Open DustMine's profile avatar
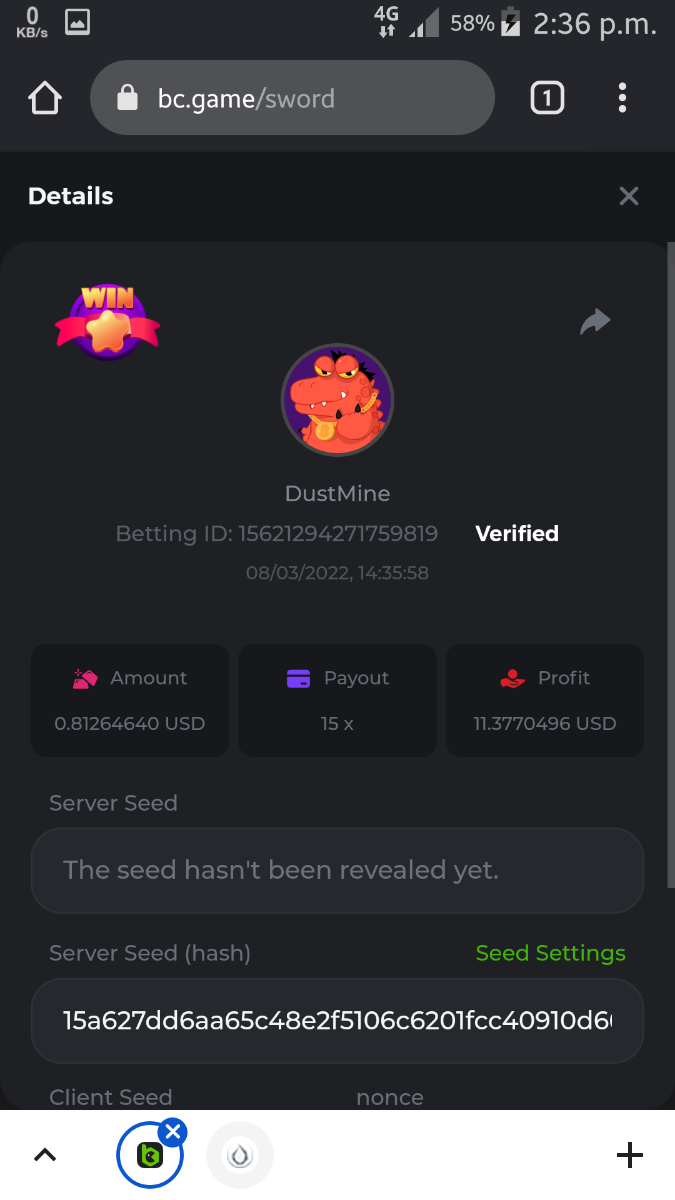675x1200 pixels. click(337, 400)
